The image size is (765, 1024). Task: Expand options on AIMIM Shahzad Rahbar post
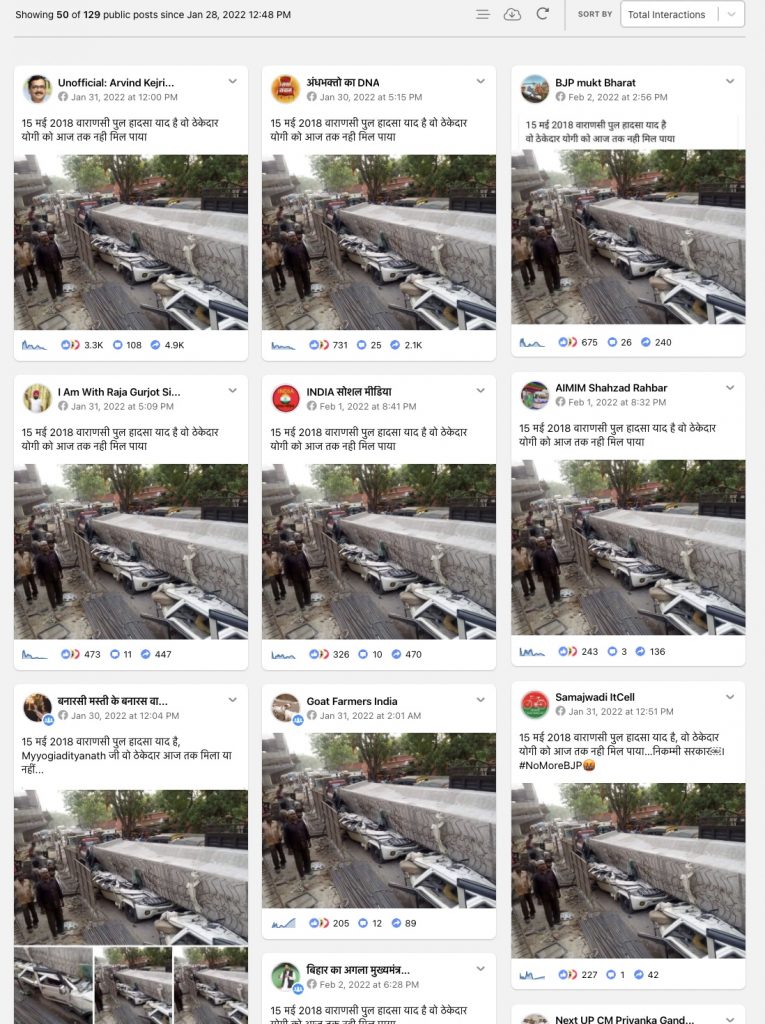click(x=729, y=388)
